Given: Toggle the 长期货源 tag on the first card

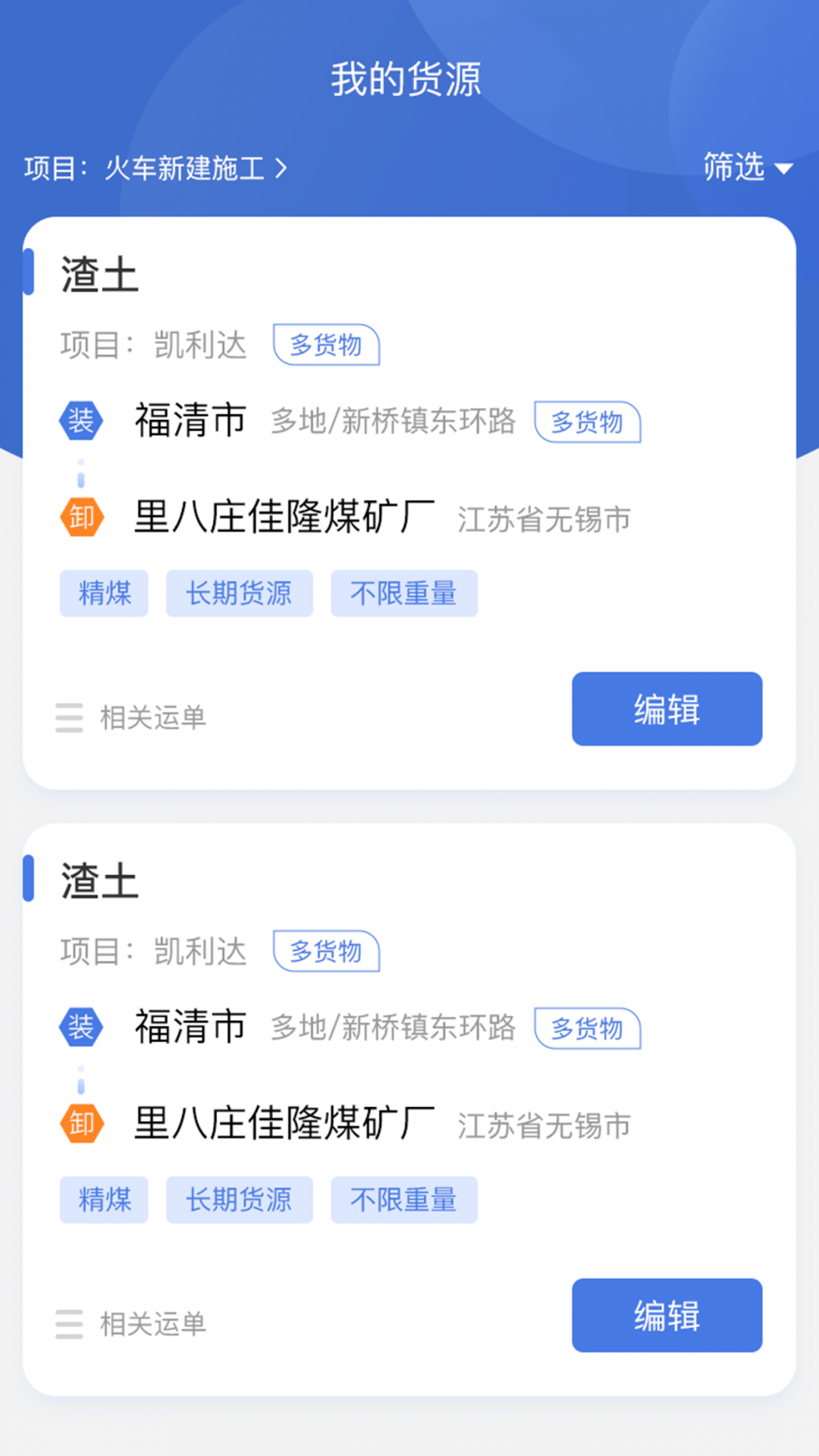Looking at the screenshot, I should tap(239, 594).
